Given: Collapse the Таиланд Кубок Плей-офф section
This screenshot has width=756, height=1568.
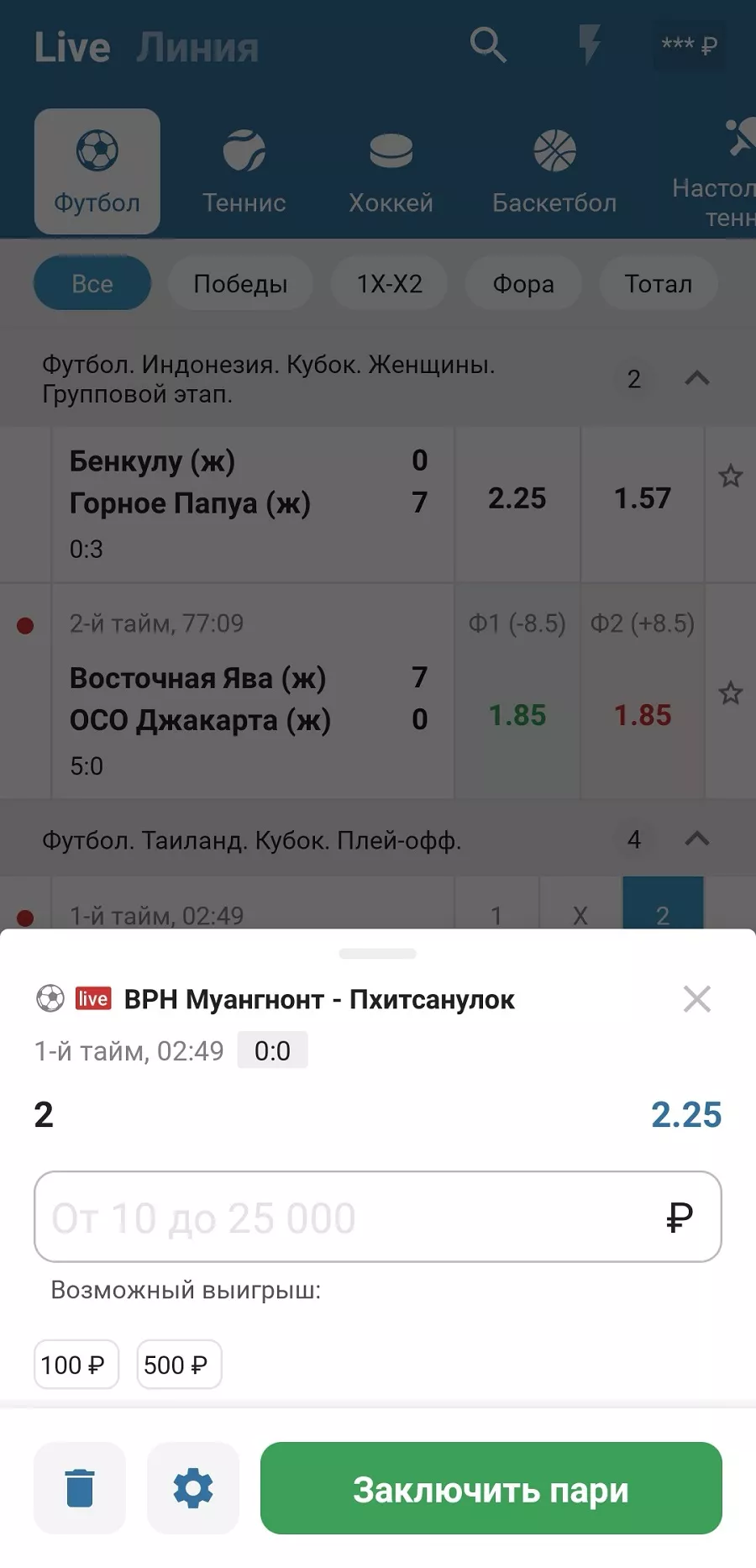Looking at the screenshot, I should pos(696,839).
